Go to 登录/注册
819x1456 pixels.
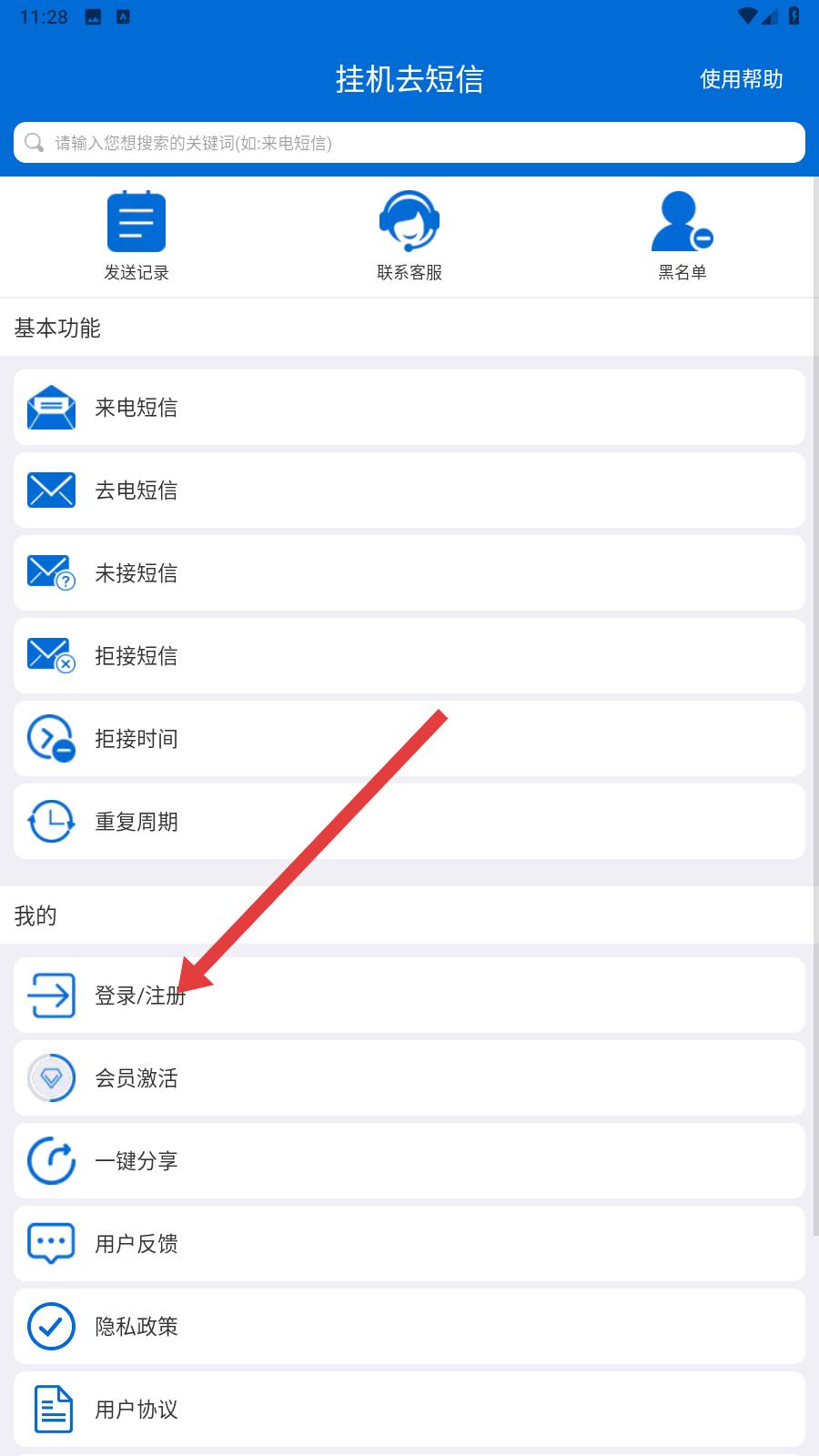click(x=409, y=995)
